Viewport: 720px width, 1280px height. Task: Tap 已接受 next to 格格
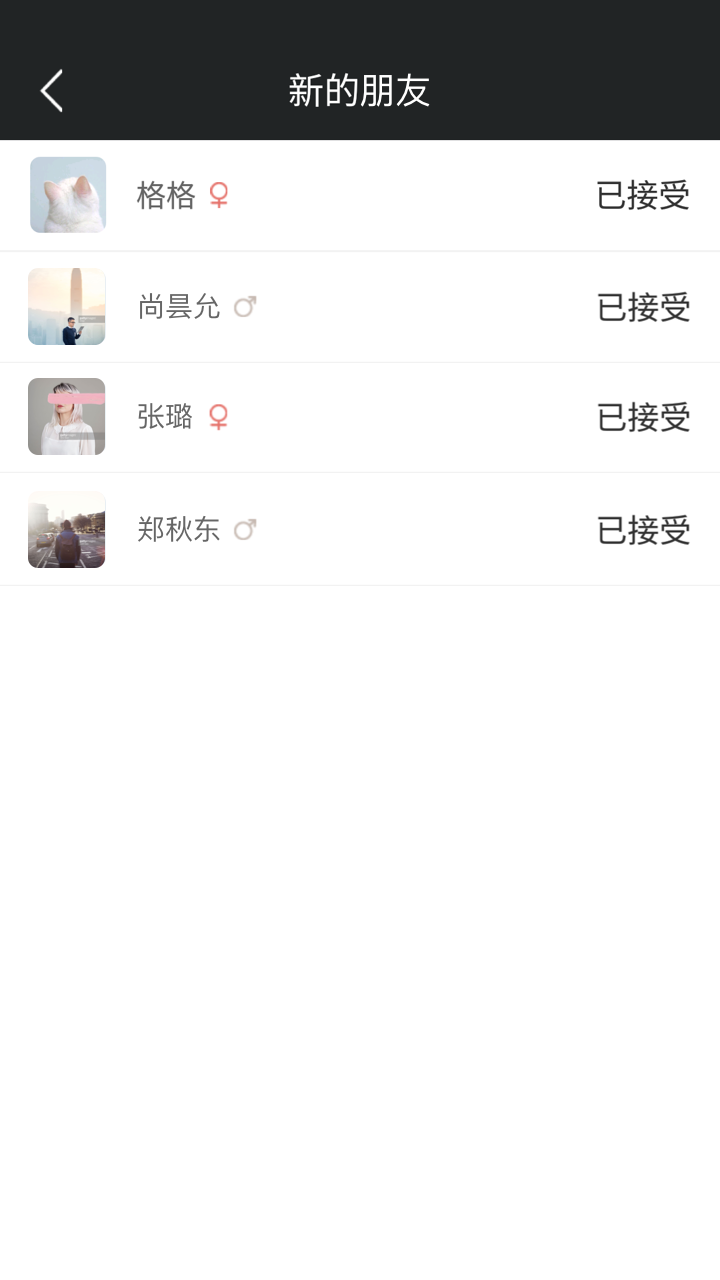point(643,196)
